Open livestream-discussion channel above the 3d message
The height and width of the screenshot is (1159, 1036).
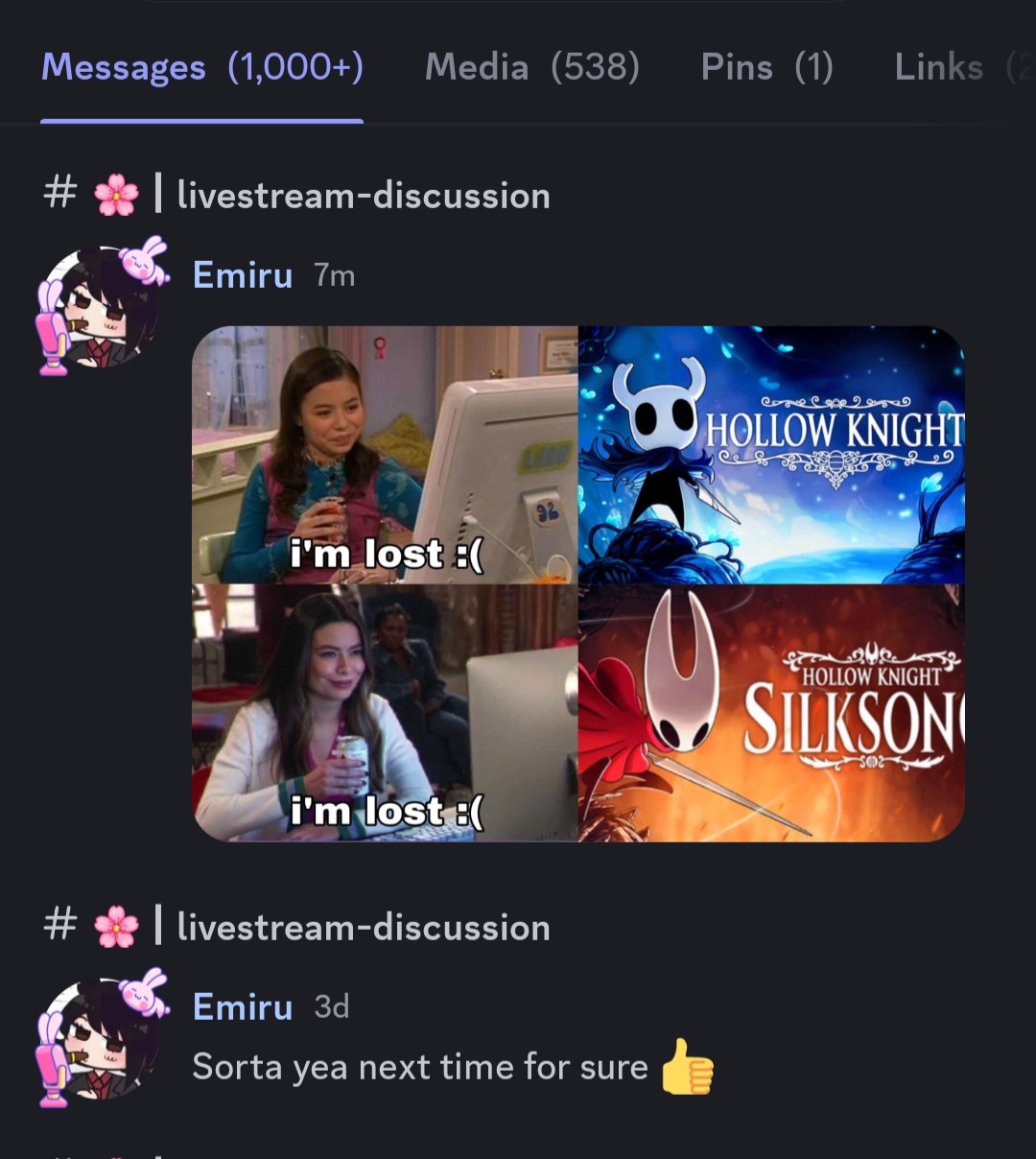coord(363,928)
